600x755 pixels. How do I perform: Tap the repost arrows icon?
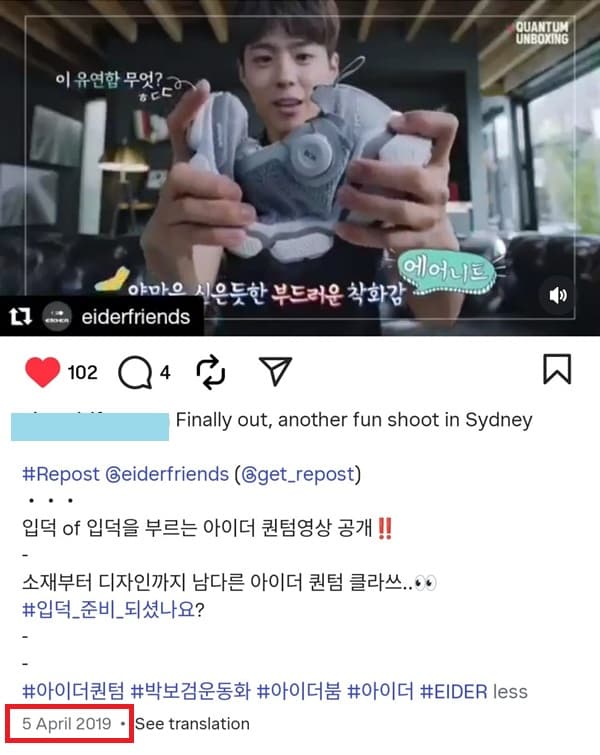(211, 373)
